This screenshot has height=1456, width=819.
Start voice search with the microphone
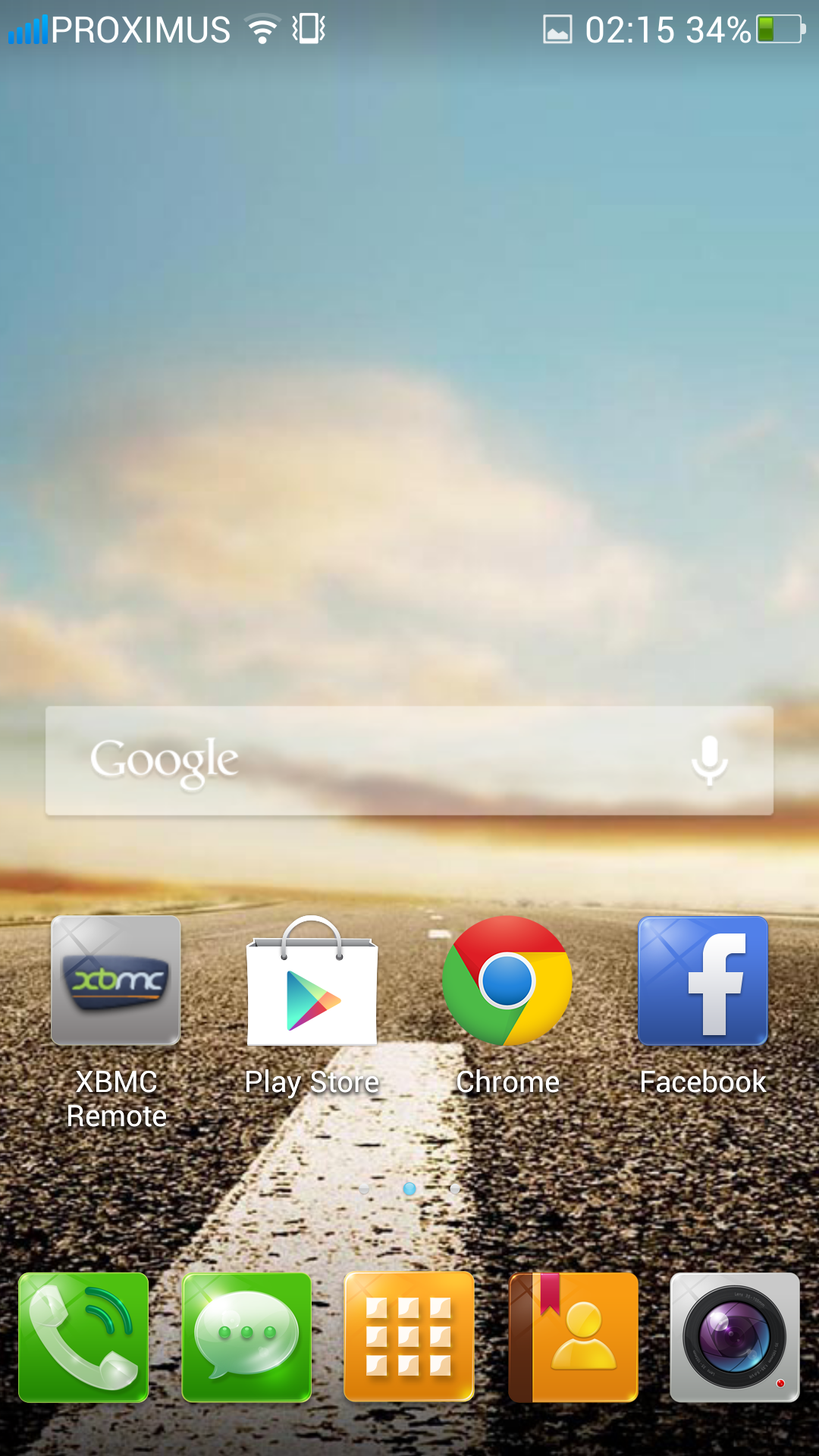(x=709, y=761)
